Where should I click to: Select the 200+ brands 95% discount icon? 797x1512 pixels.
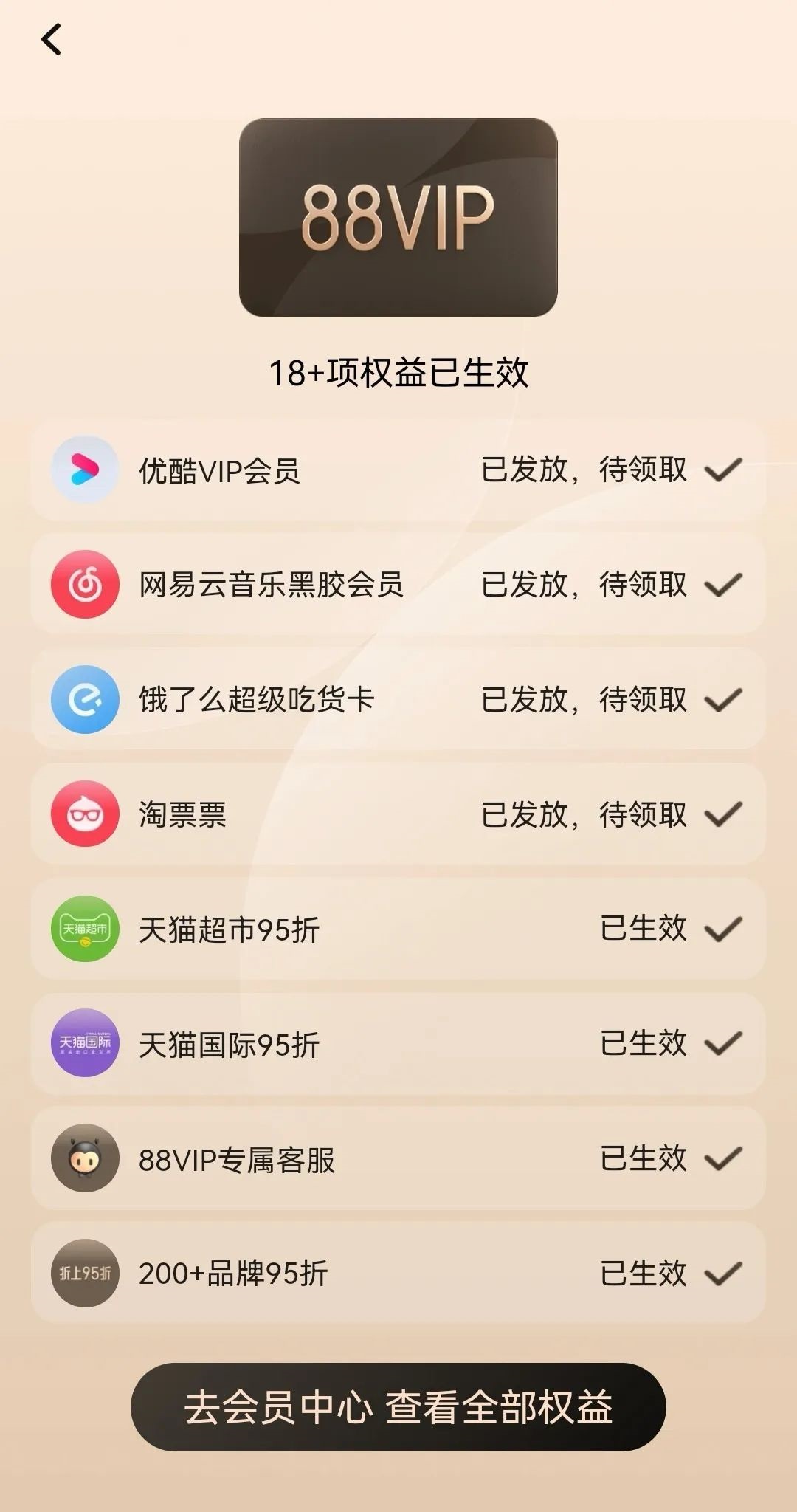pos(83,1273)
